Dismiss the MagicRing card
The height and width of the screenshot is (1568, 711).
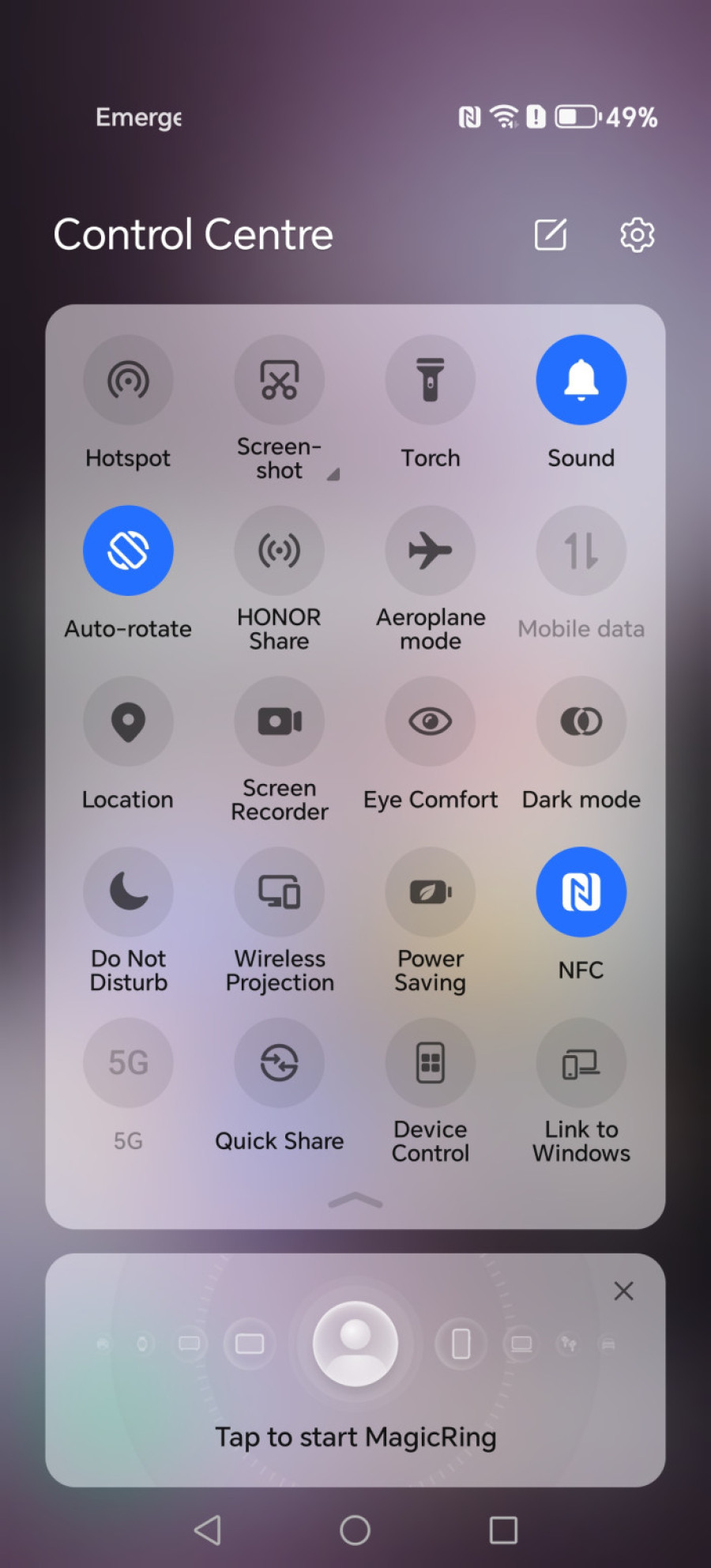[x=623, y=1291]
